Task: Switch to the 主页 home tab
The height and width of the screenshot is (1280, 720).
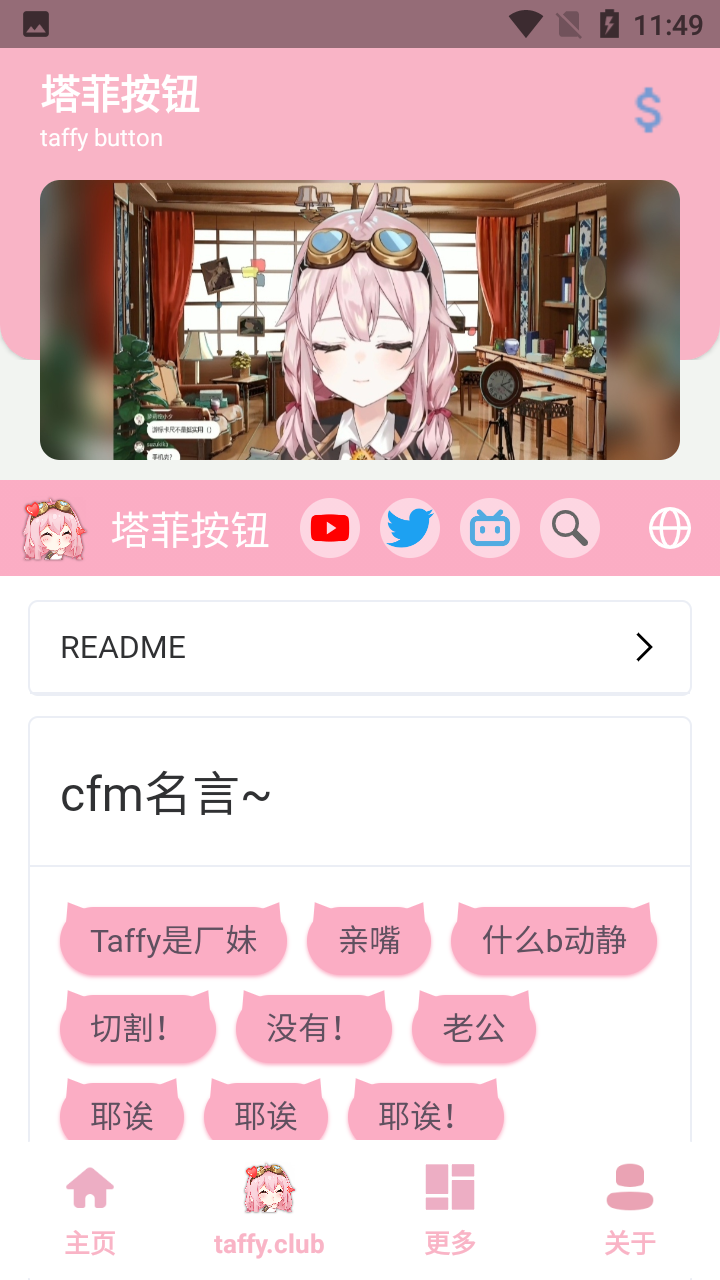Action: pos(90,1210)
